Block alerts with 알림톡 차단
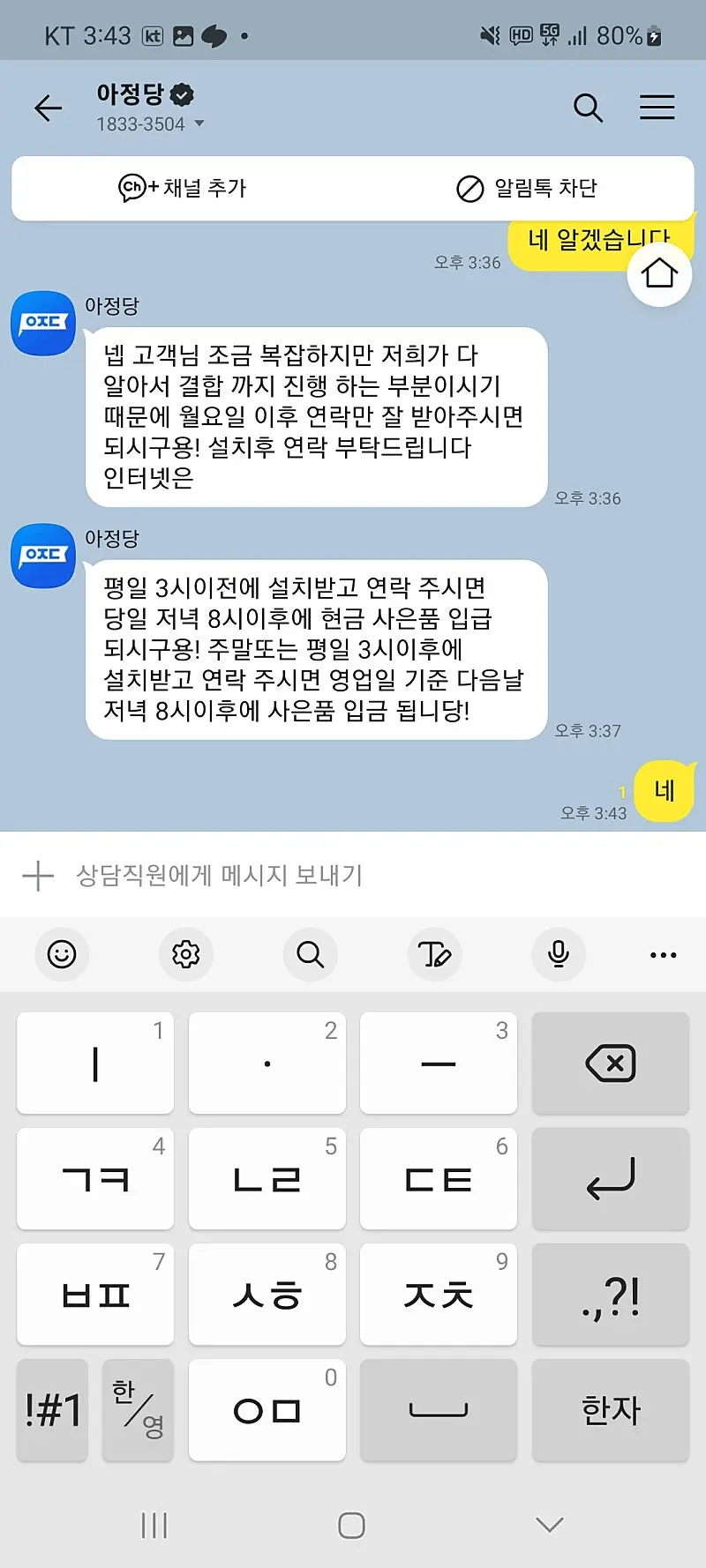Viewport: 706px width, 1568px height. click(527, 188)
